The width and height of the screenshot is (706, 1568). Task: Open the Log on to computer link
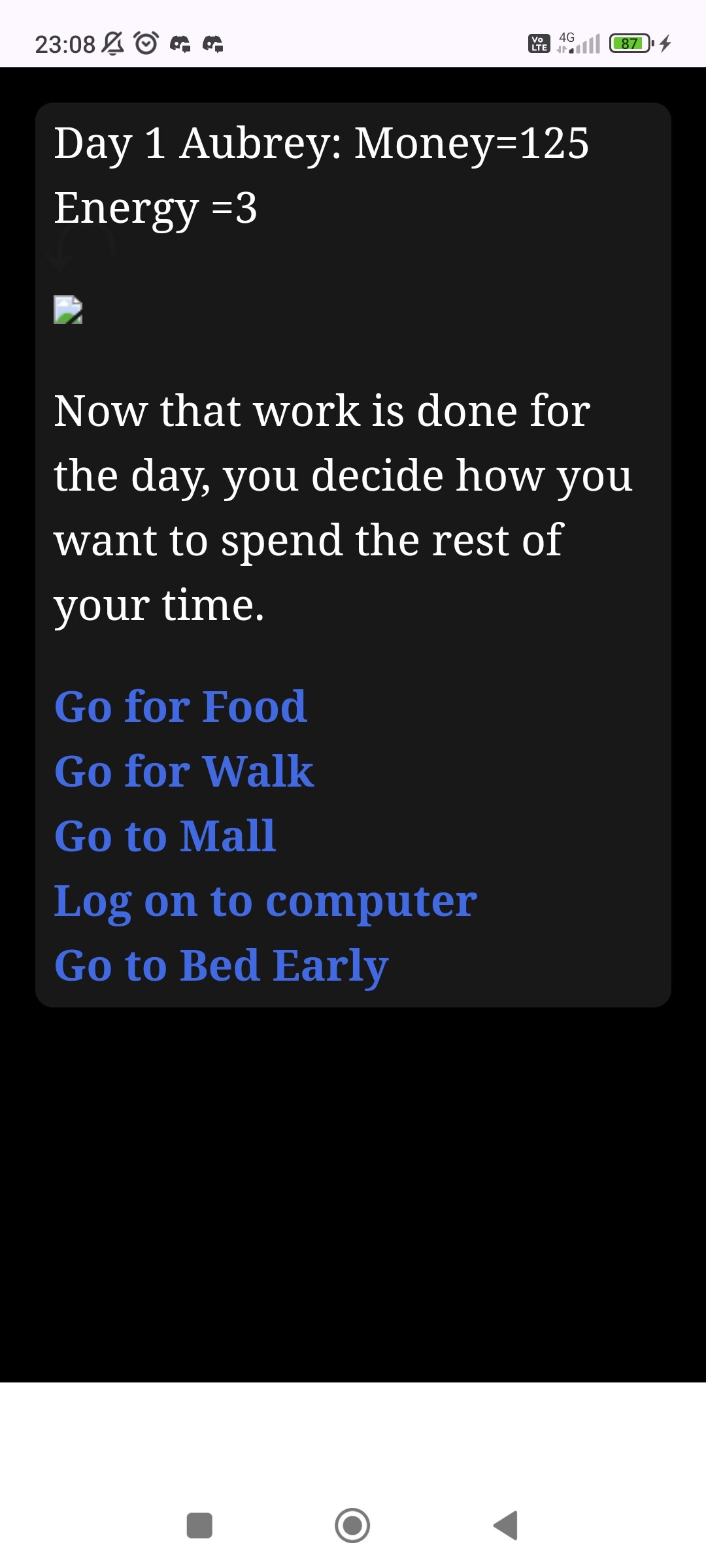pyautogui.click(x=265, y=901)
